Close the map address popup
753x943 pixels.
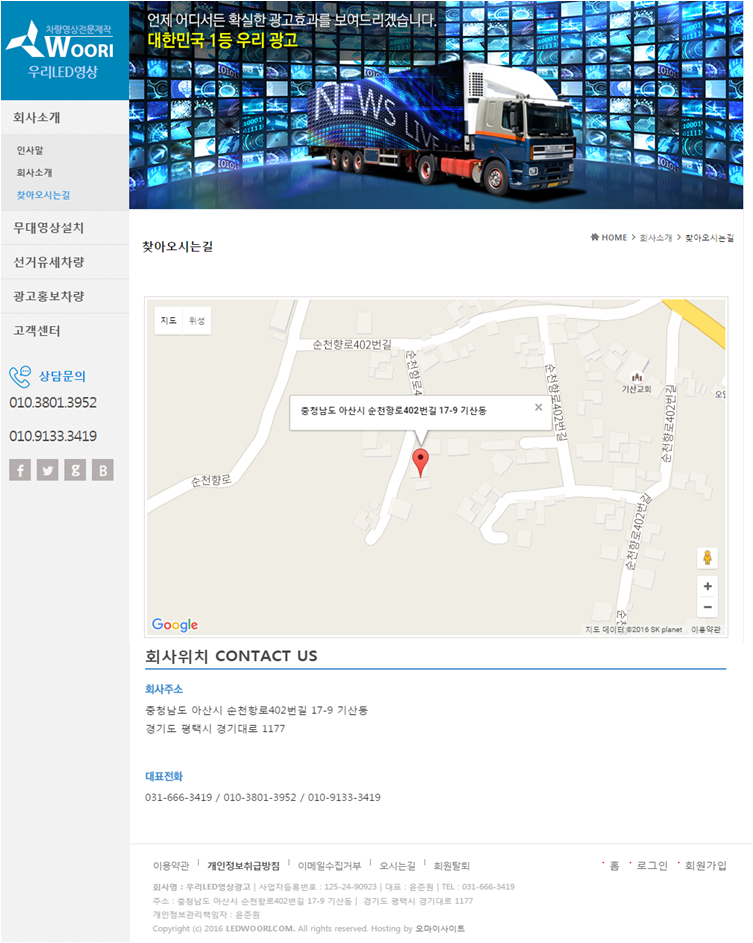pyautogui.click(x=538, y=407)
